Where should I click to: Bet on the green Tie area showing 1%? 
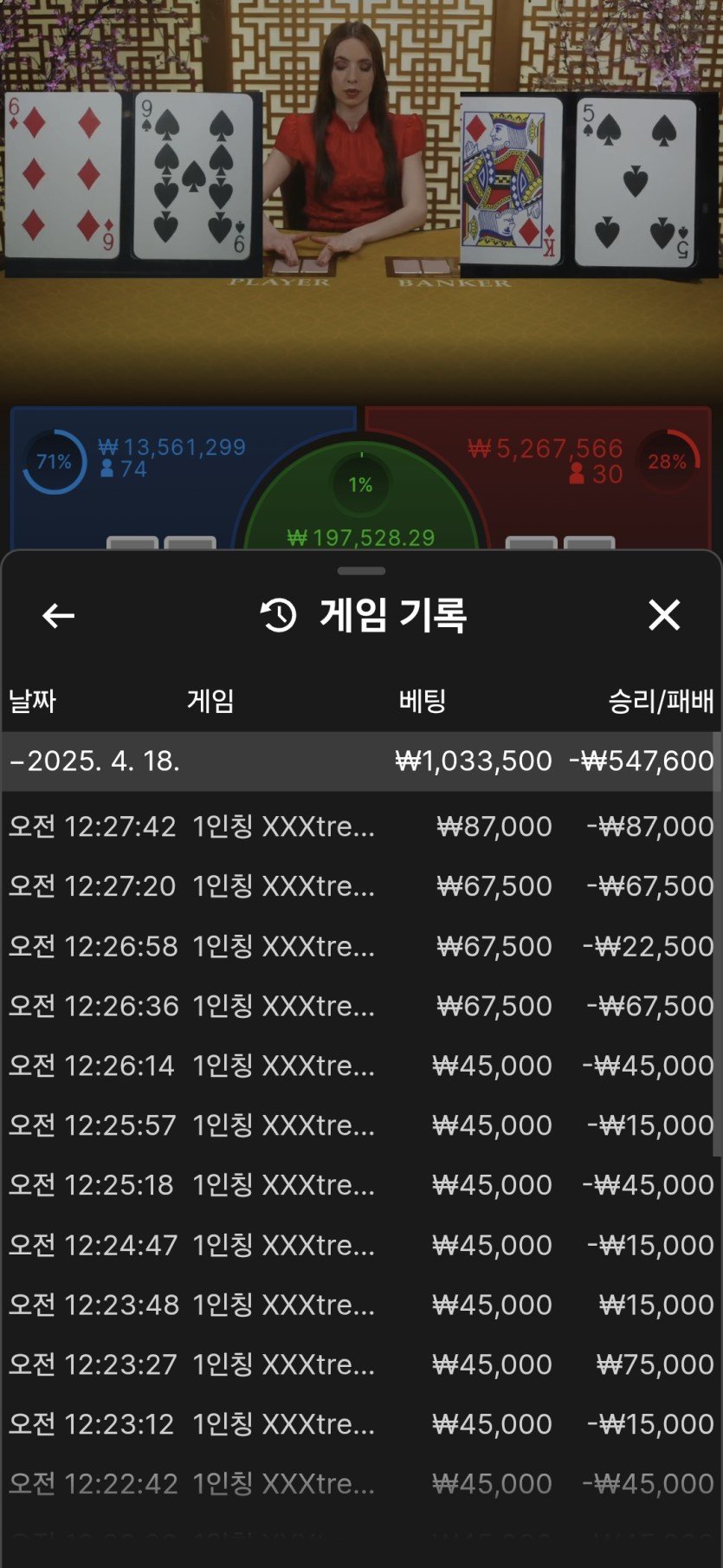(x=361, y=507)
